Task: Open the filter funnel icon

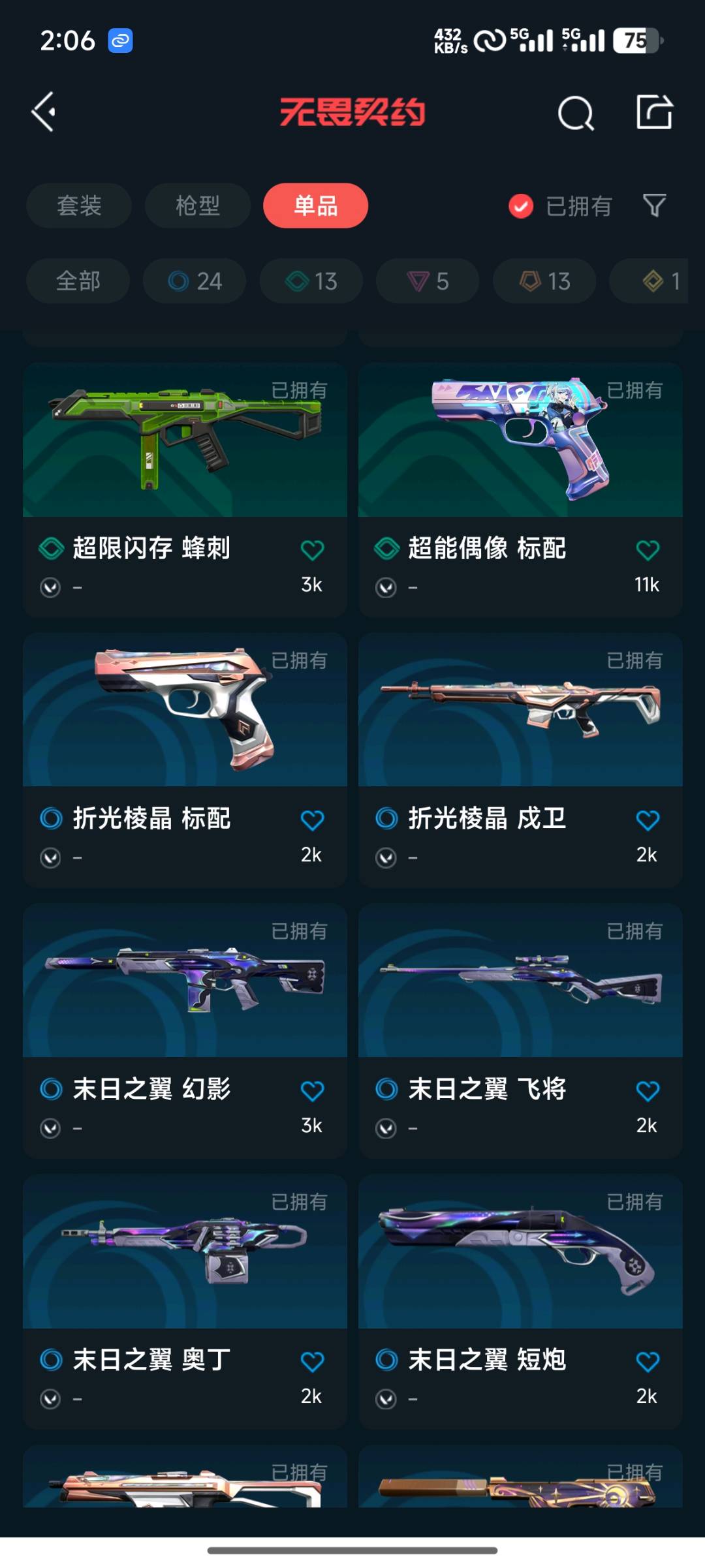Action: [654, 206]
